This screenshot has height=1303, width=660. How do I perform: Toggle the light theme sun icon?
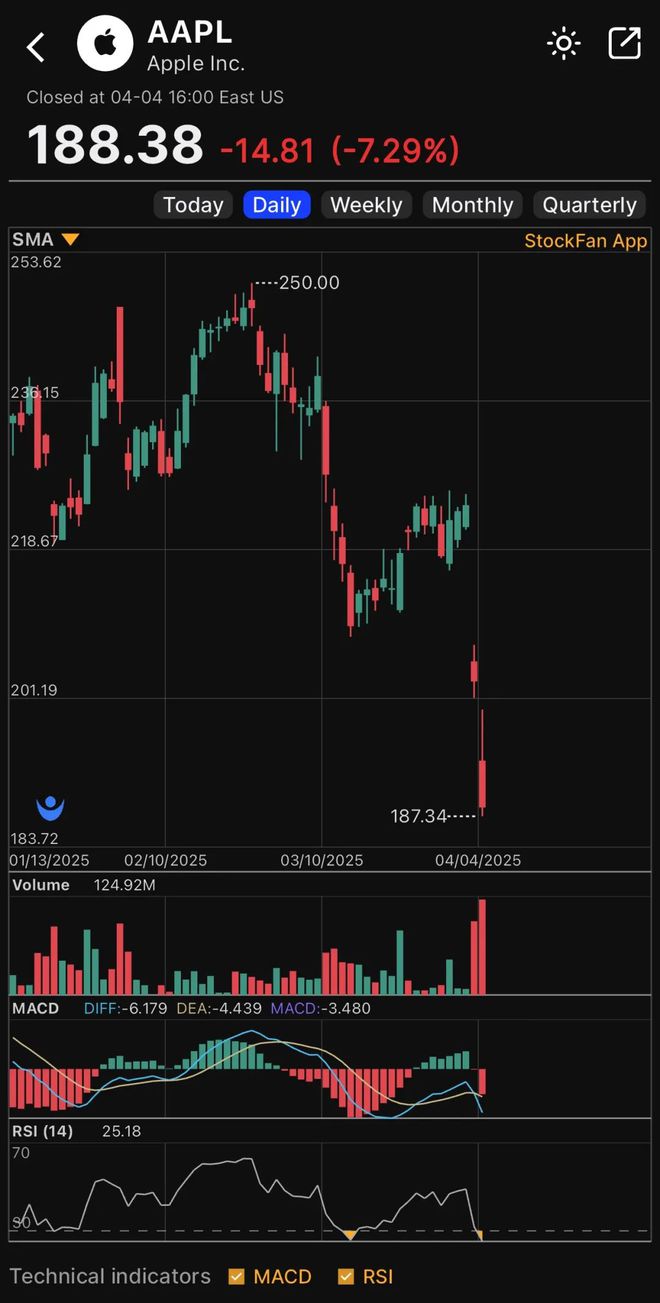coord(564,44)
